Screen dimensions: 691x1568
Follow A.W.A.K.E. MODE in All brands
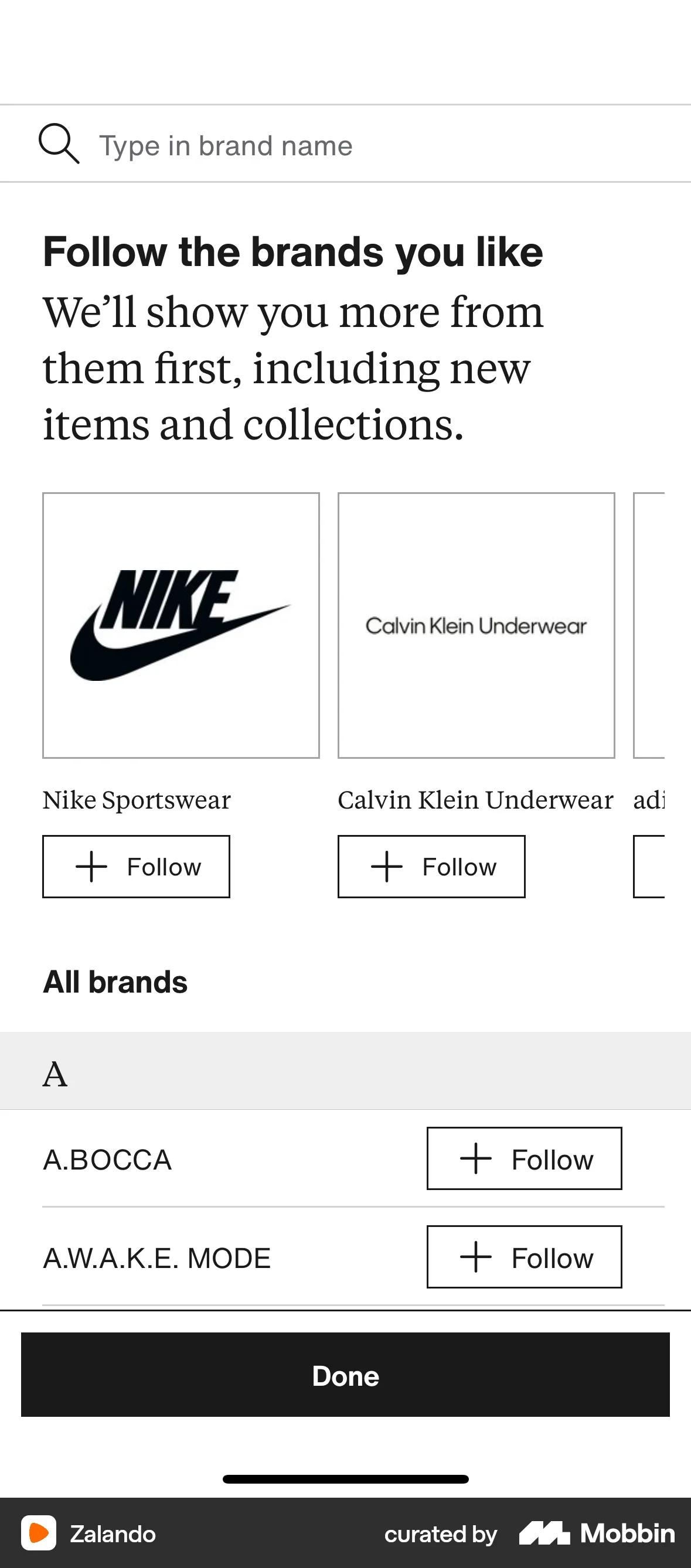point(524,1257)
